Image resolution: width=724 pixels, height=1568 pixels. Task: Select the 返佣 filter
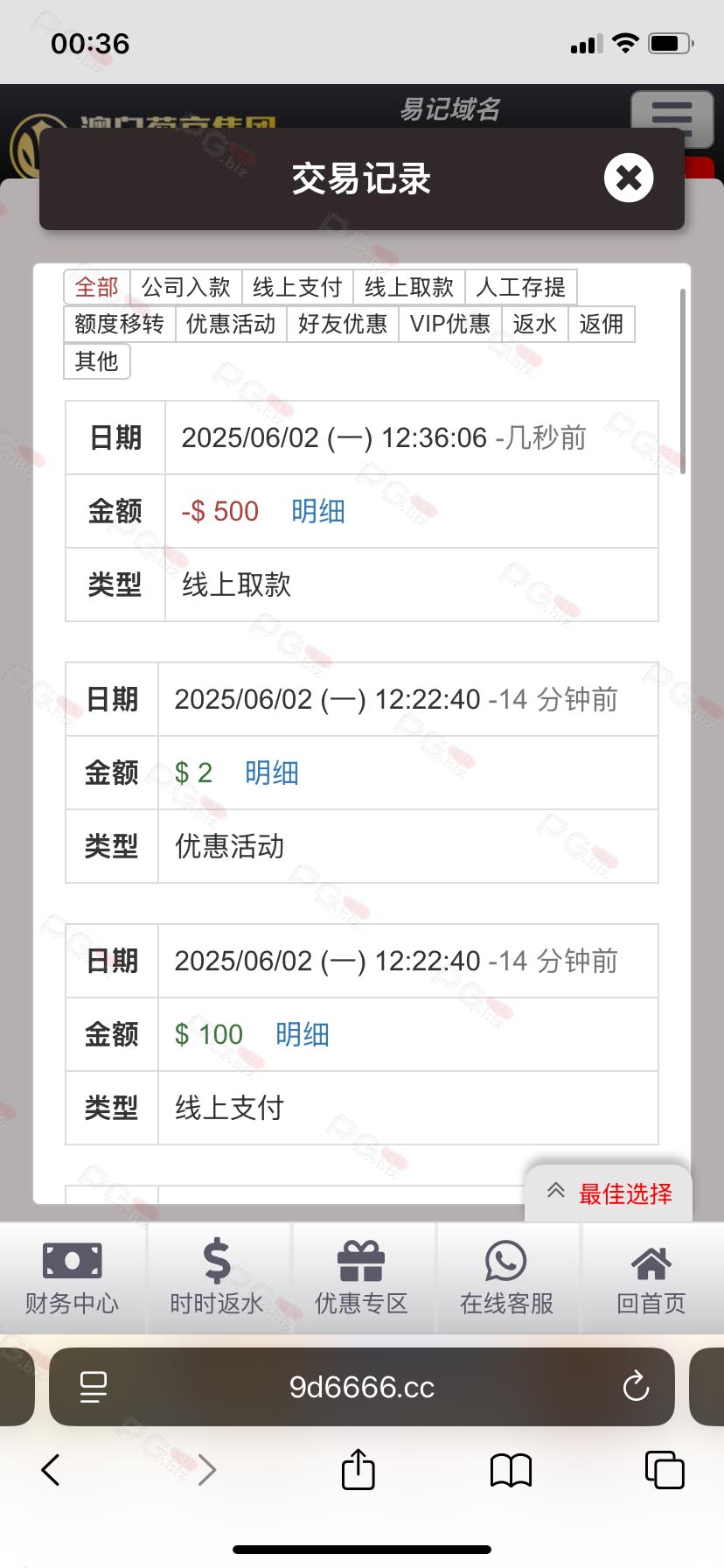(602, 324)
